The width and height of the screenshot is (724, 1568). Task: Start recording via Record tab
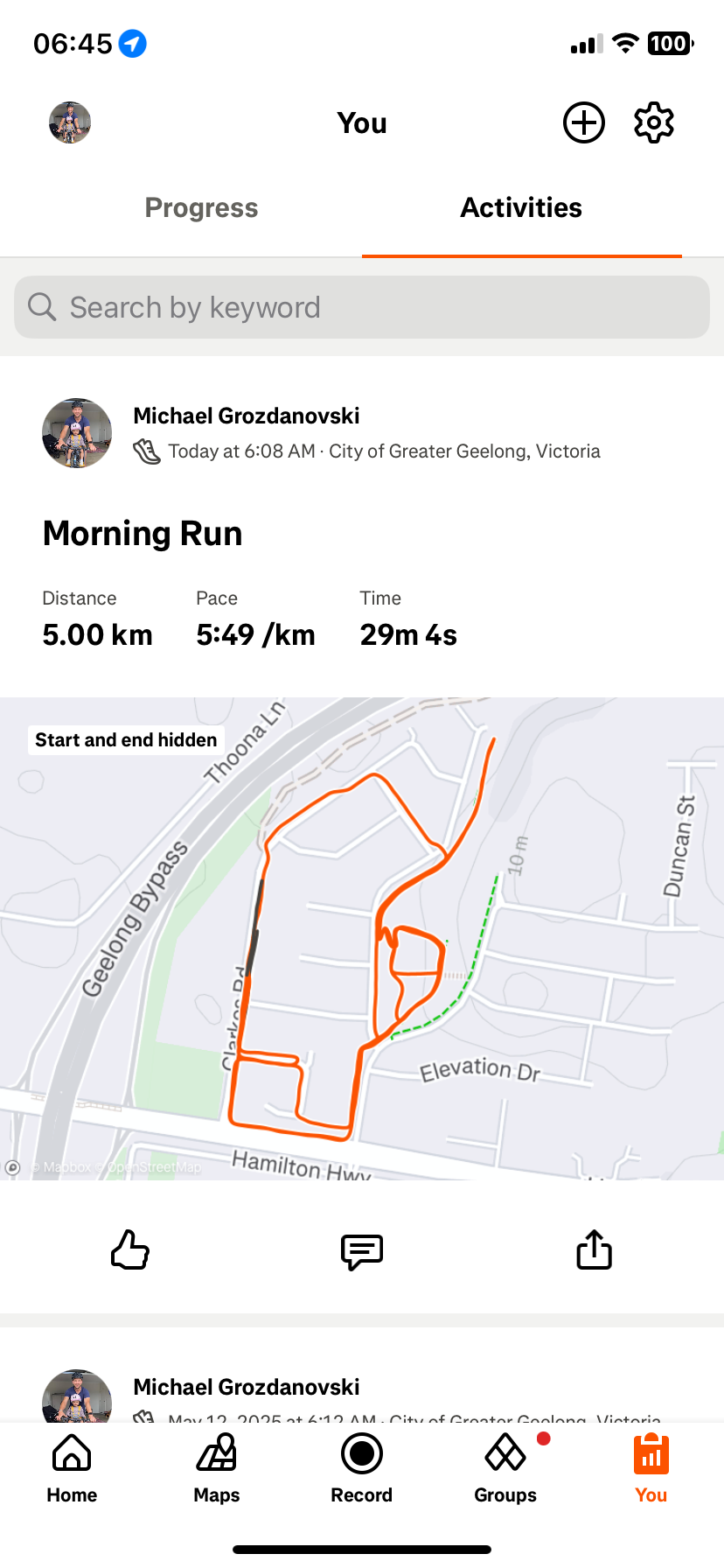click(361, 1468)
